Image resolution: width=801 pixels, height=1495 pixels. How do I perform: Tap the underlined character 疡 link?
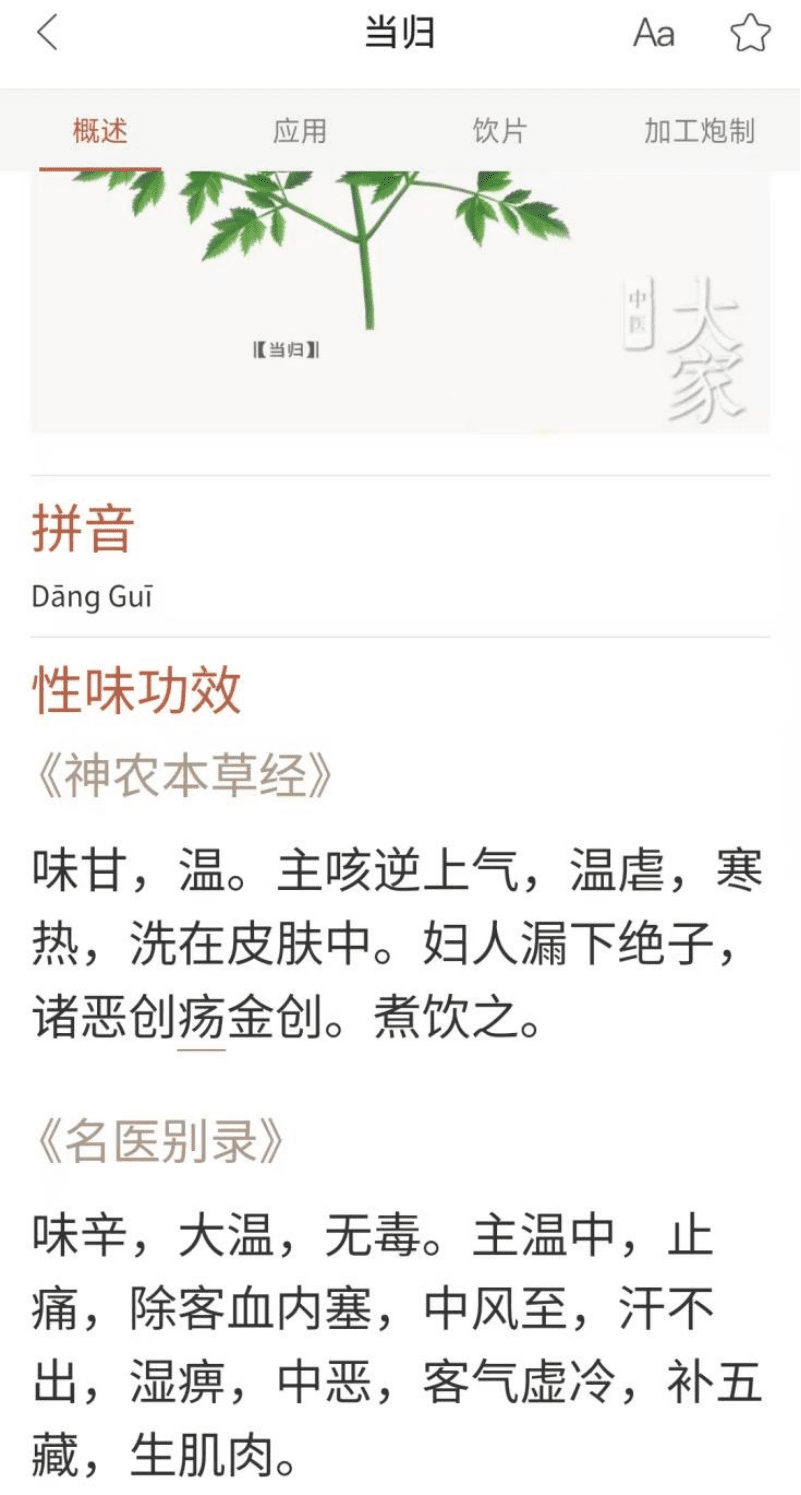click(202, 1022)
